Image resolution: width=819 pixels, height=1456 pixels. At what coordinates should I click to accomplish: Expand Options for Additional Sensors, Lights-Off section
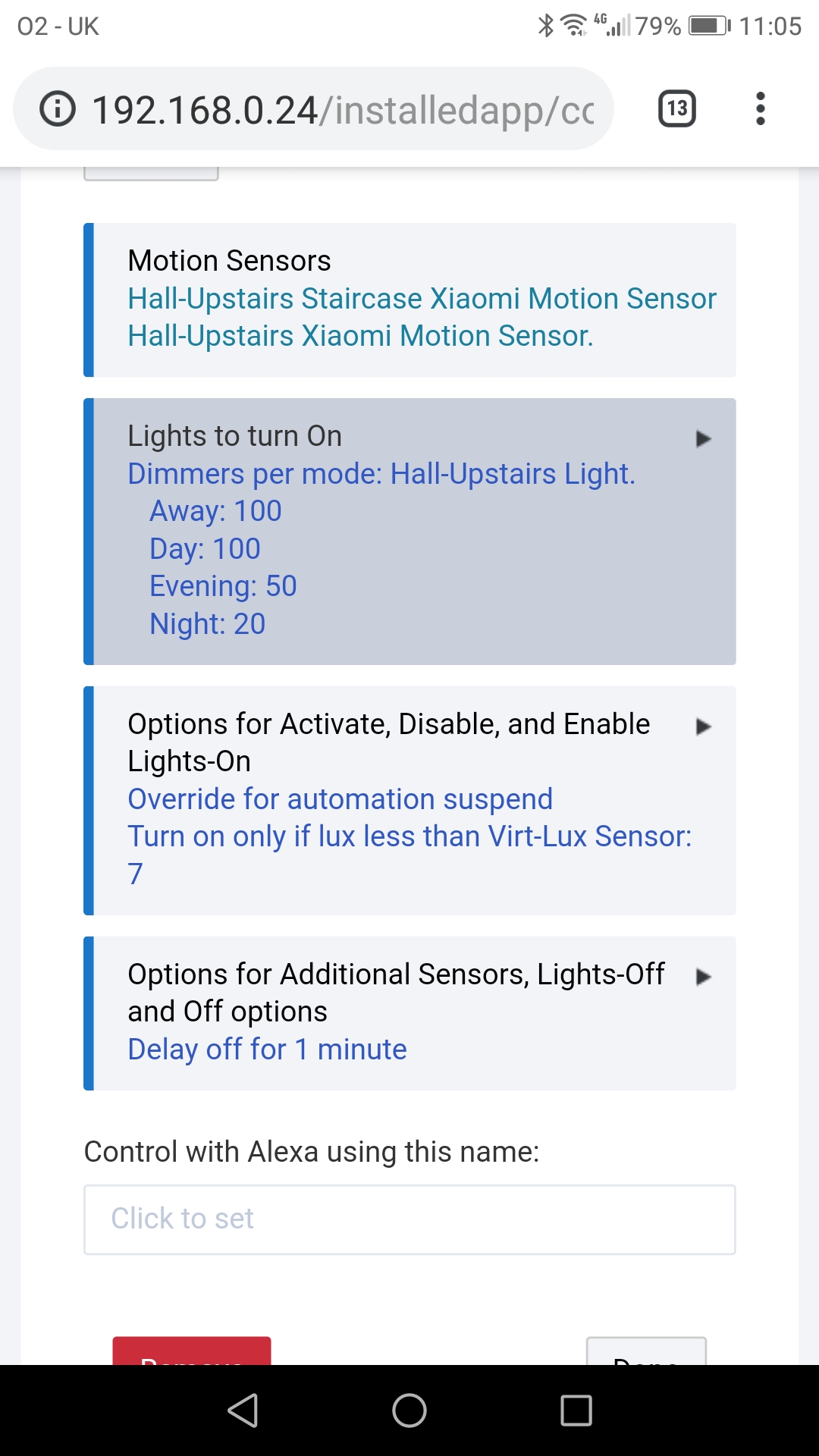click(x=409, y=1013)
